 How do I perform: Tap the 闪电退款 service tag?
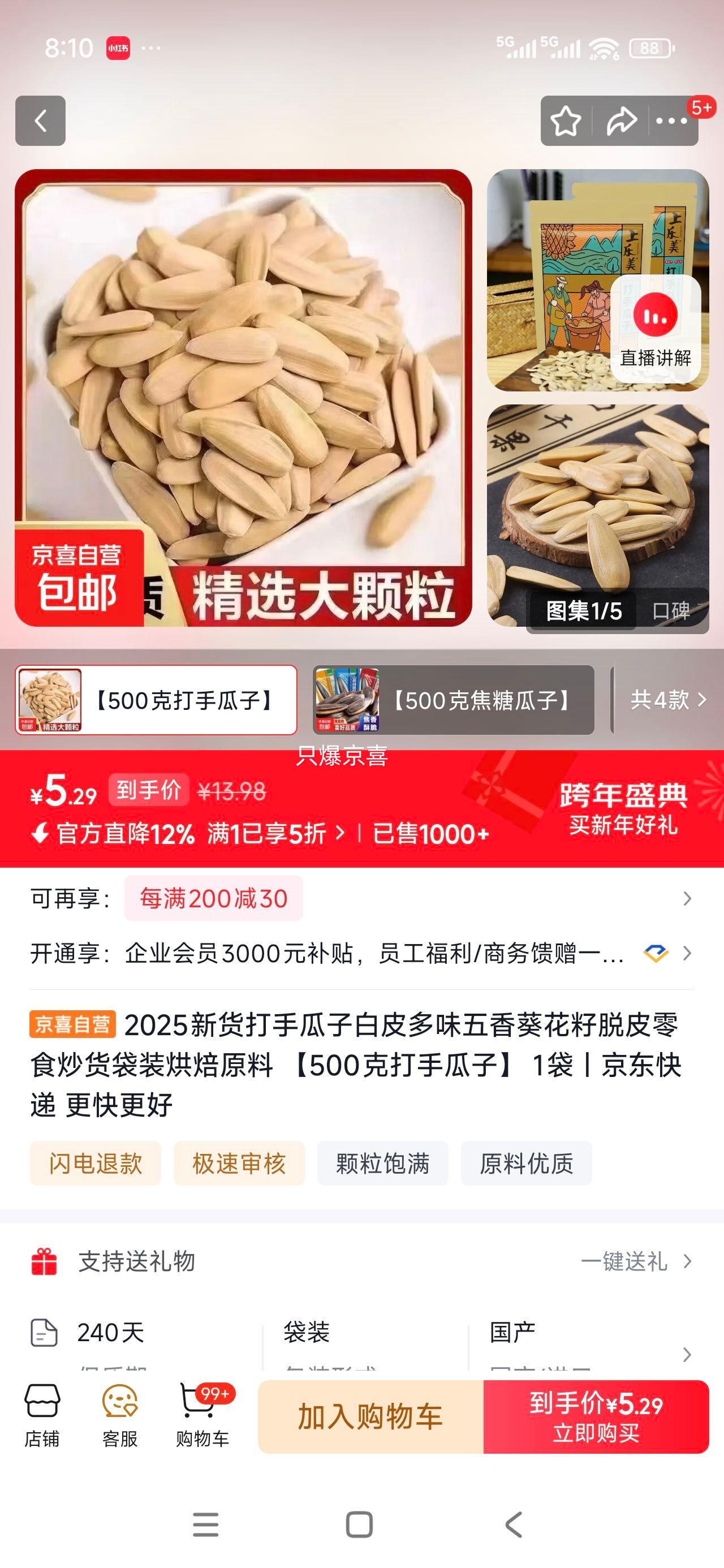pyautogui.click(x=96, y=1163)
